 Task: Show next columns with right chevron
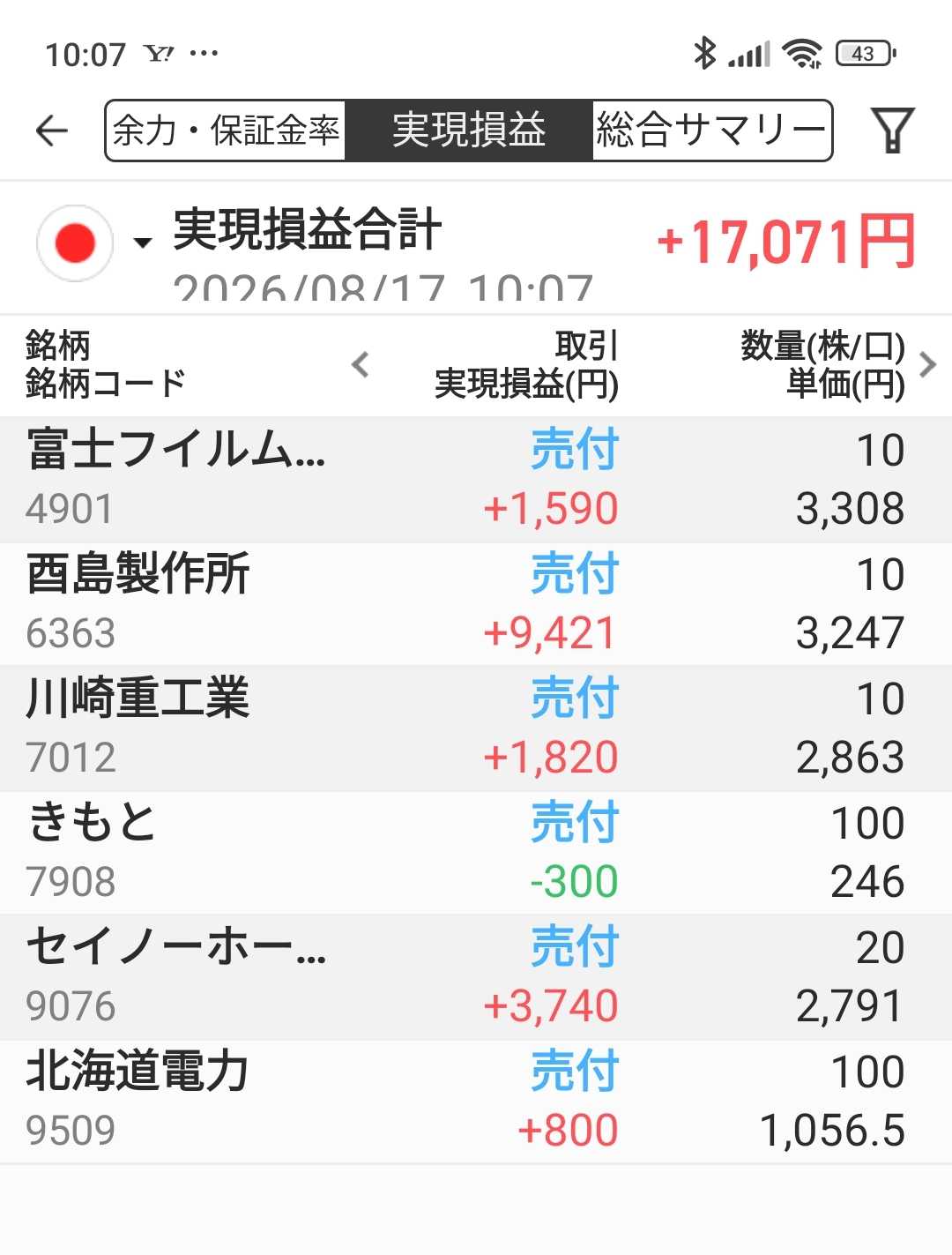pos(927,364)
